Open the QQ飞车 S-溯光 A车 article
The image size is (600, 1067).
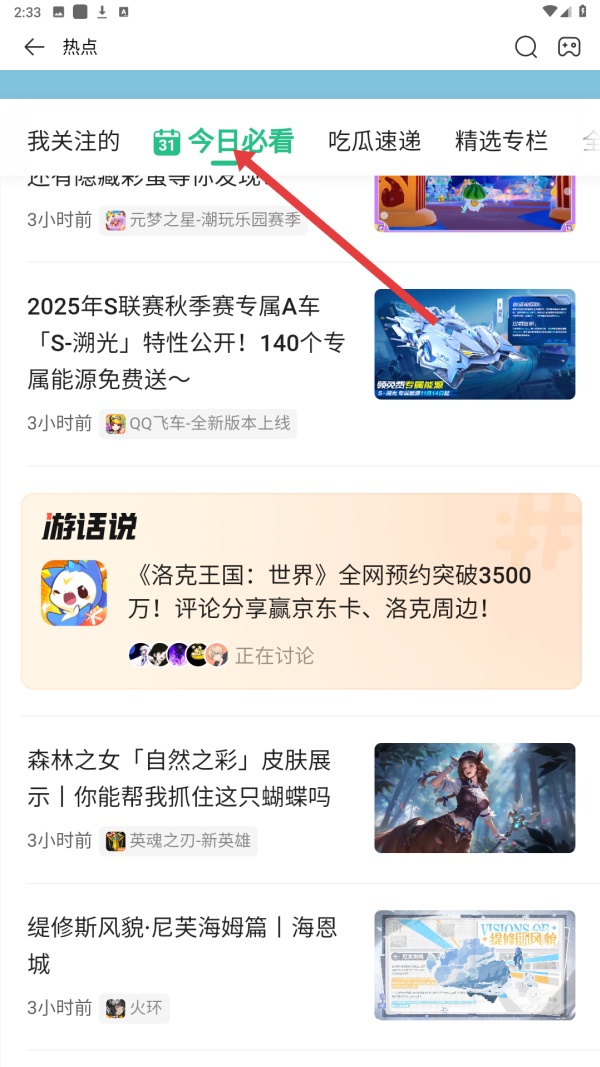point(186,343)
